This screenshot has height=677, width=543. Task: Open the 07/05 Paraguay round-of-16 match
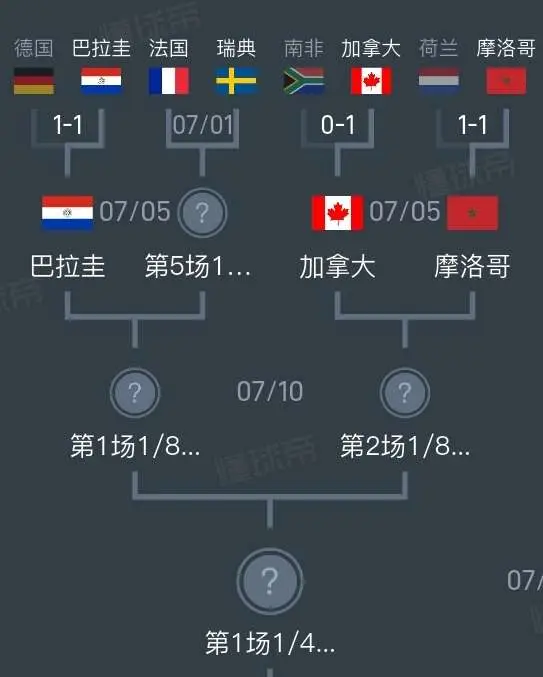[x=135, y=212]
